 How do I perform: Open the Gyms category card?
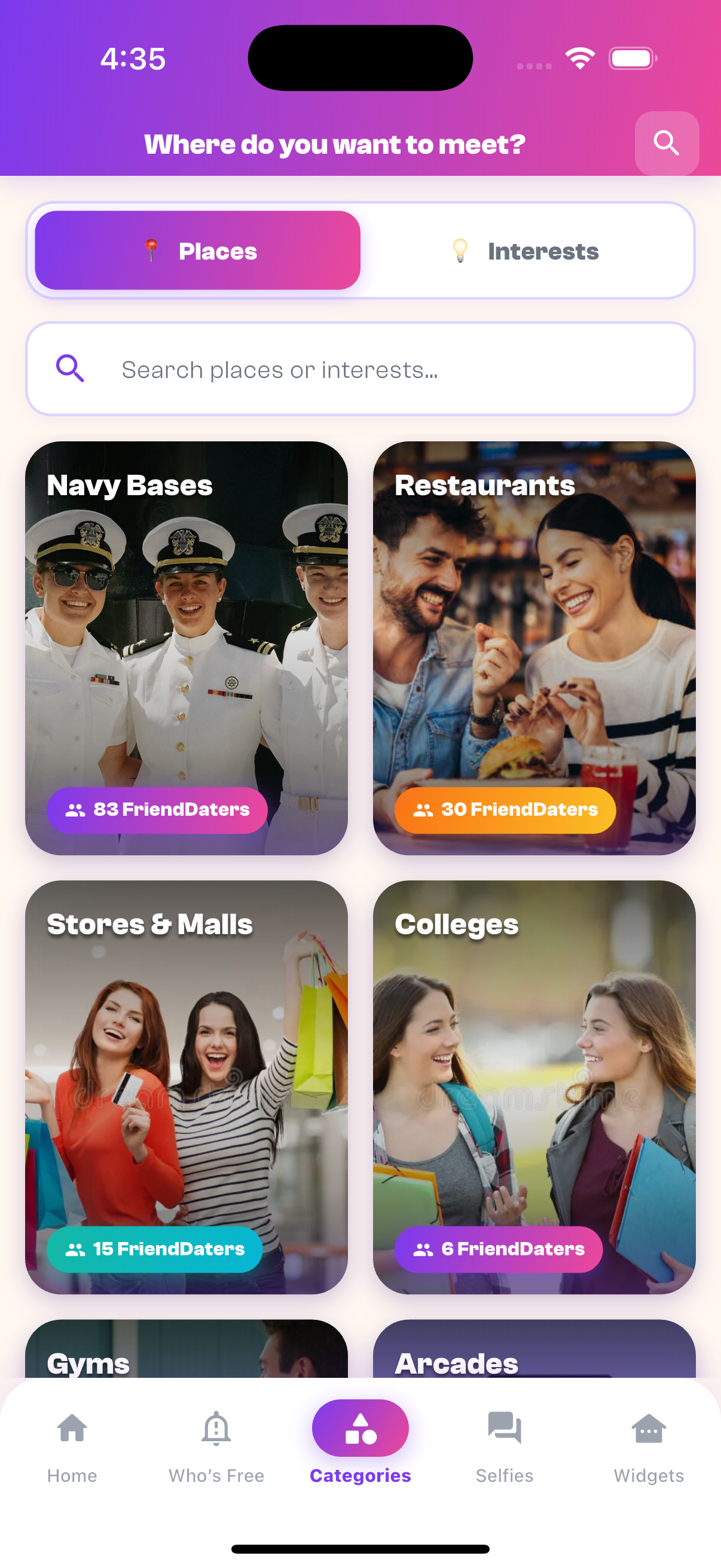pos(186,1350)
